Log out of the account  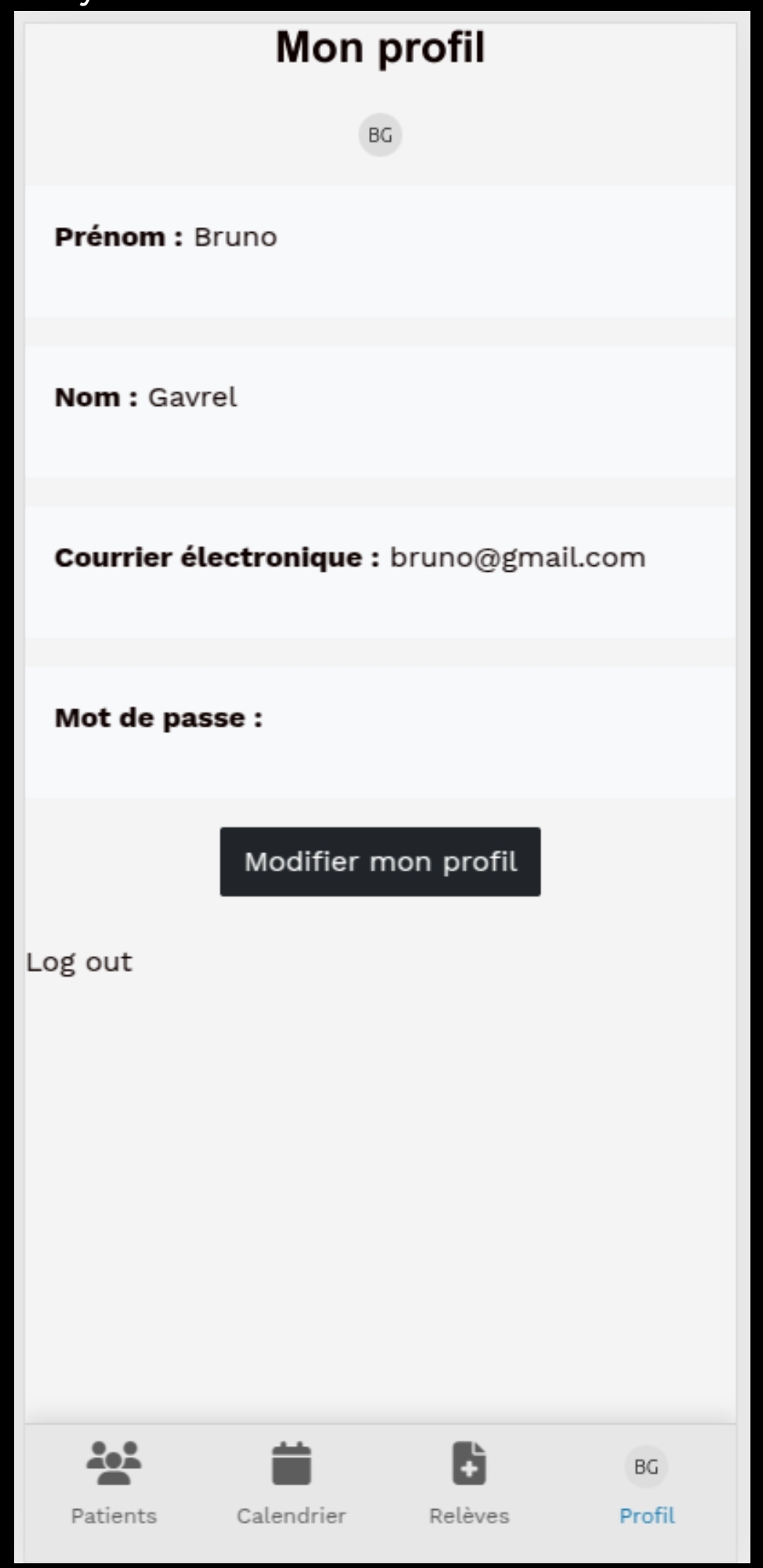click(x=79, y=963)
